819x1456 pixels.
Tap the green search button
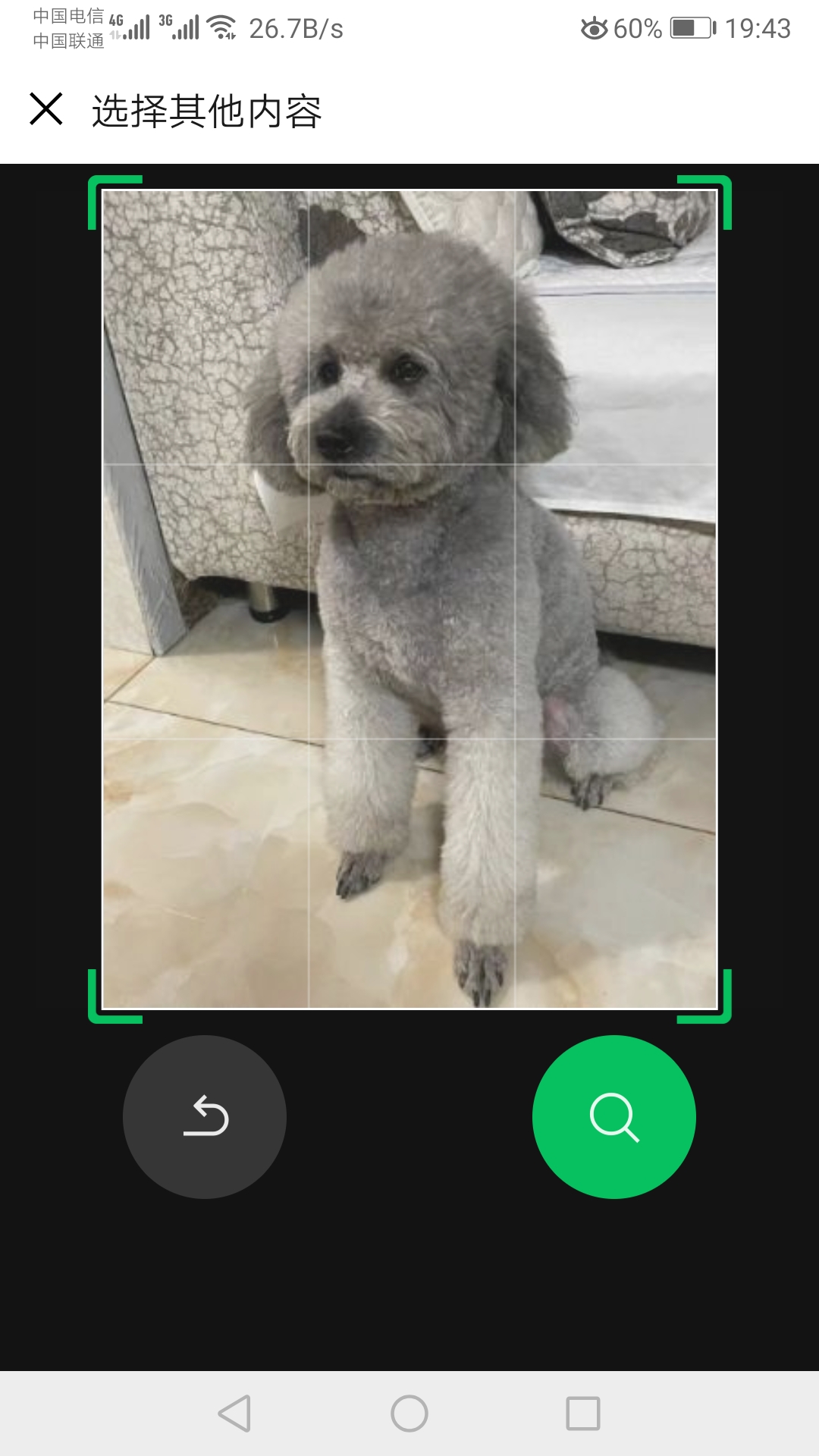614,1117
